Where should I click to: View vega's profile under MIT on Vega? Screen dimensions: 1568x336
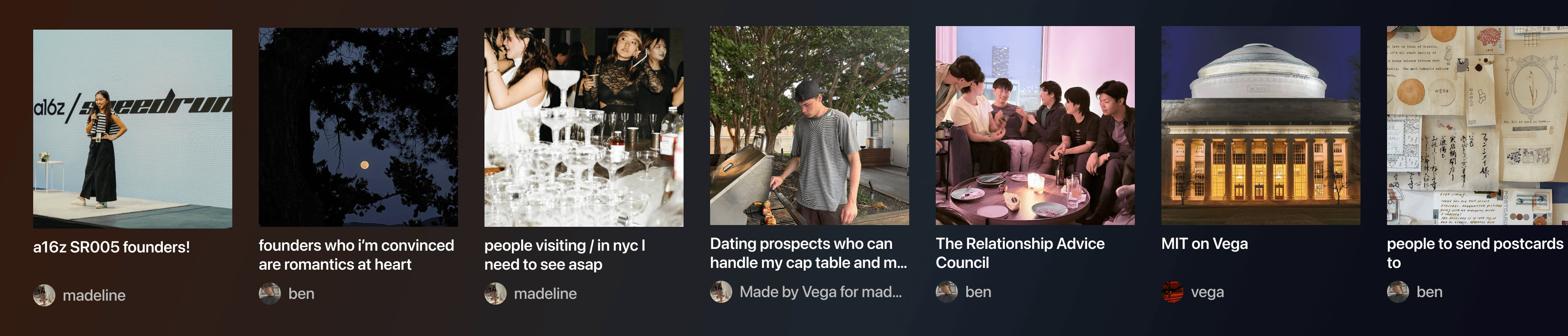point(1207,292)
